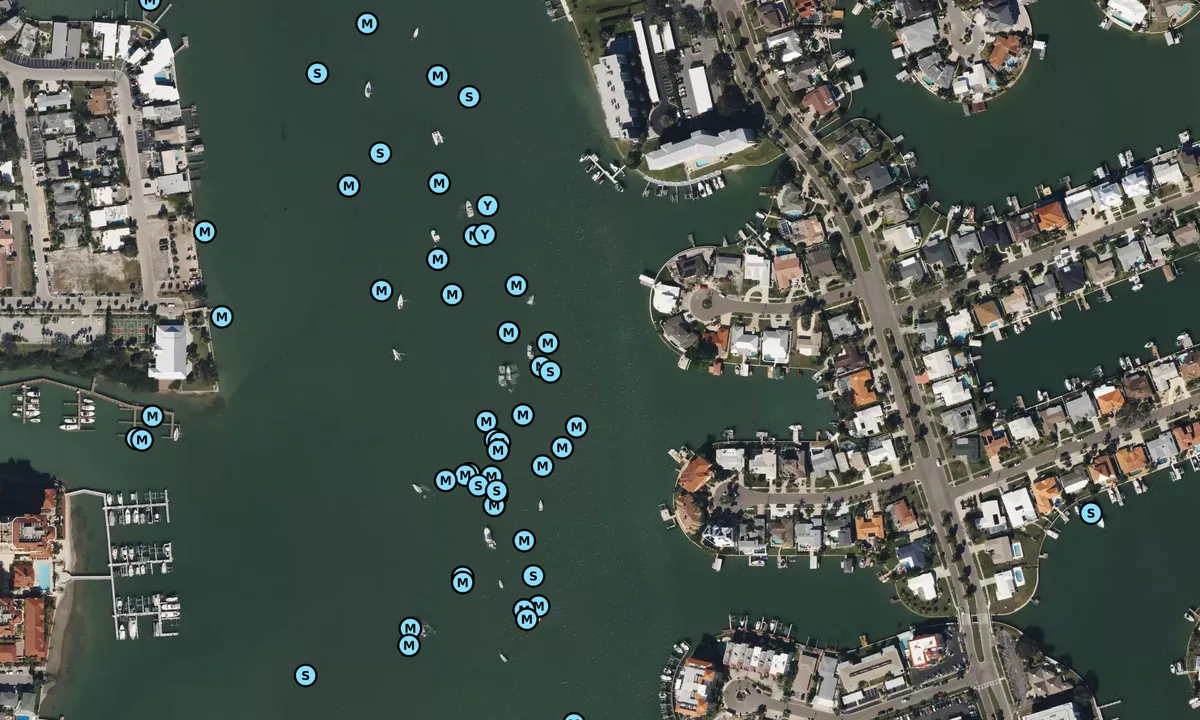Viewport: 1200px width, 720px height.
Task: Select the M marker next to the vacant sandy lot
Action: [205, 231]
